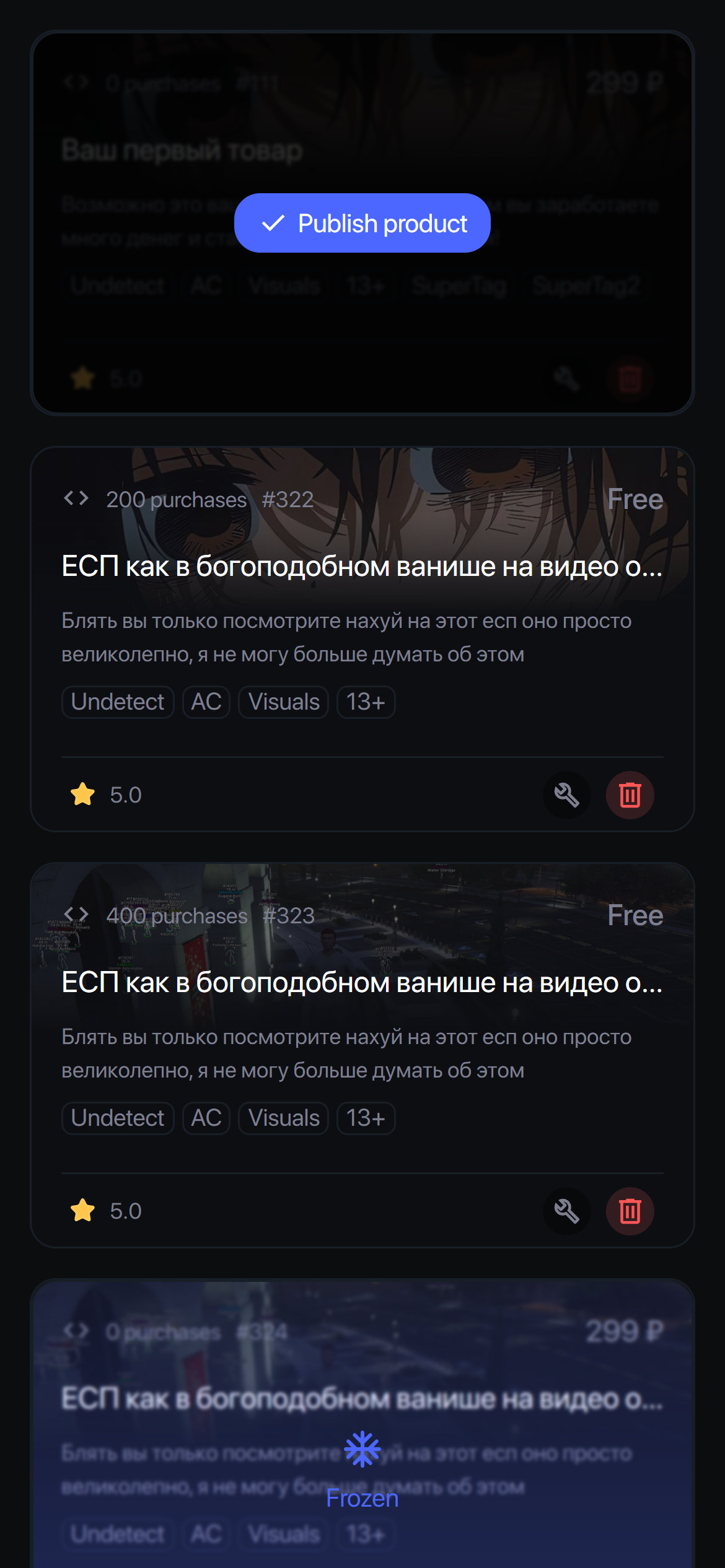Click the 400 purchases counter on product #323

coord(177,913)
